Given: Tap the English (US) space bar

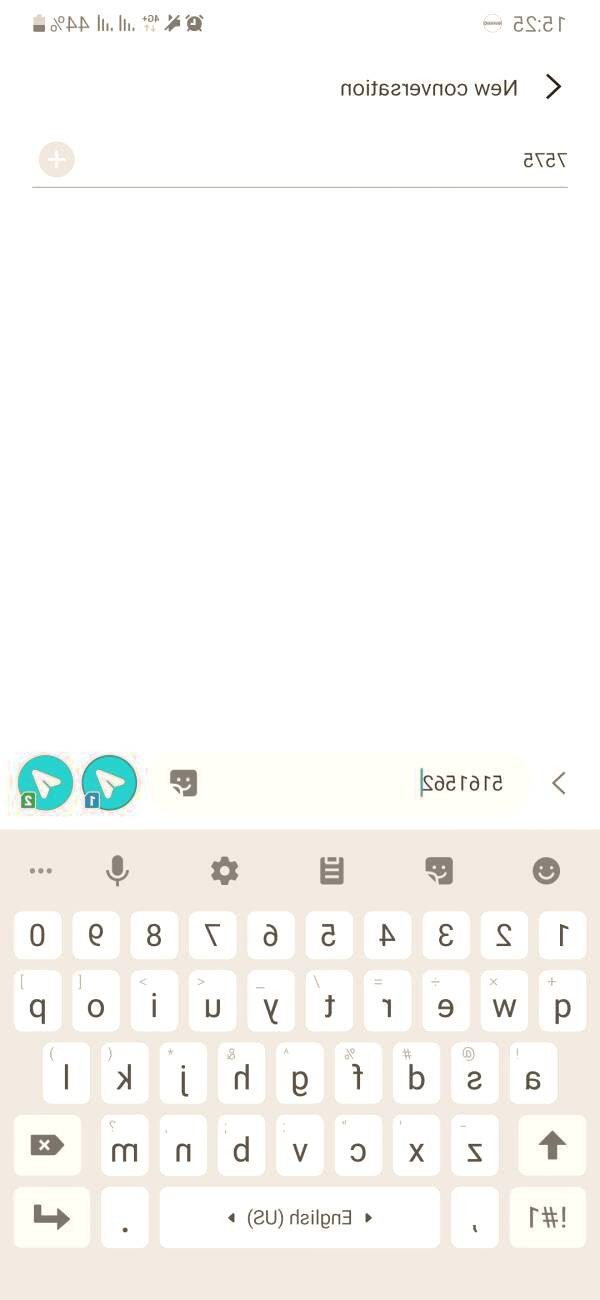Looking at the screenshot, I should coord(300,1217).
